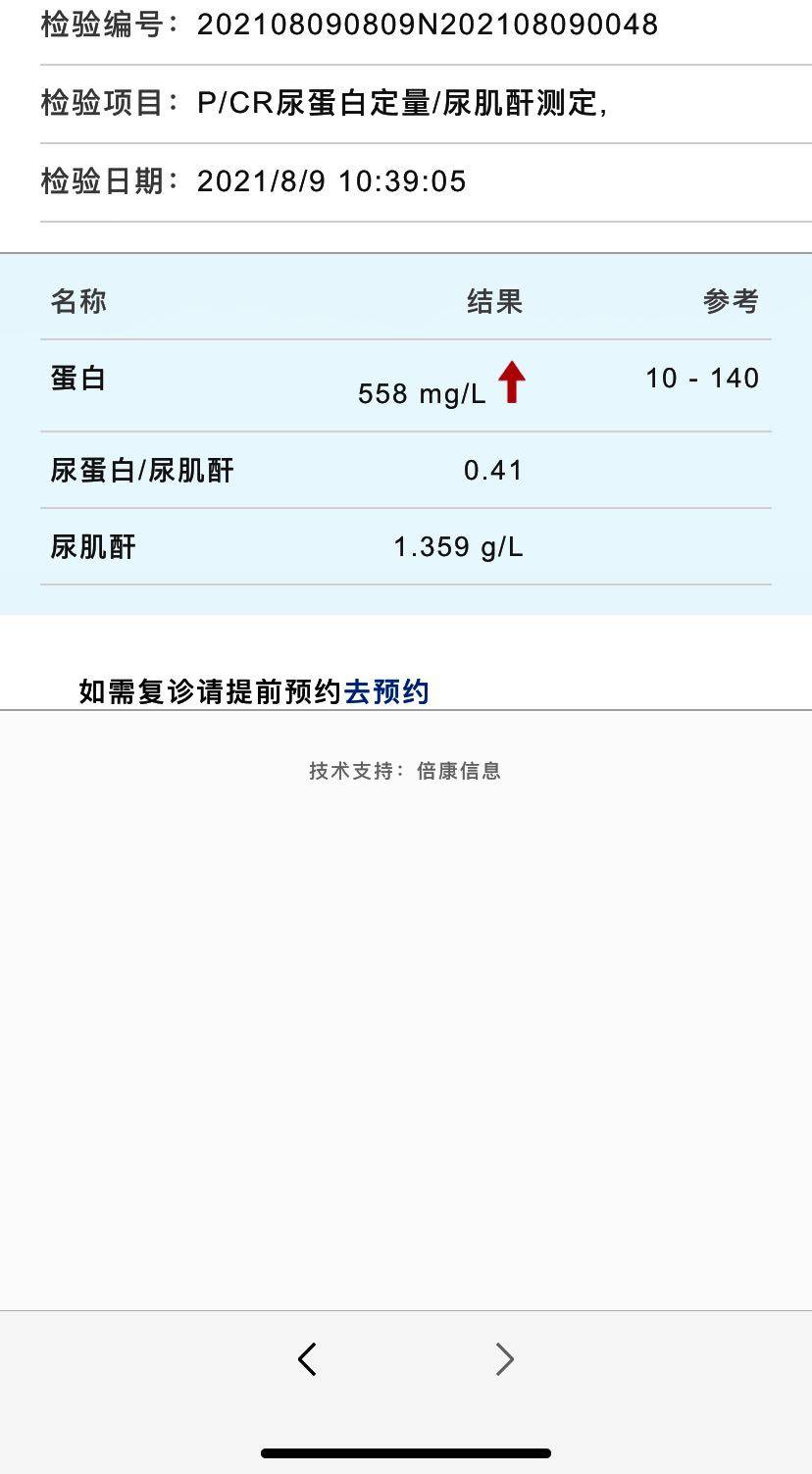Tap the 去预约 appointment link
Screen dimensions: 812x1474
pos(386,692)
